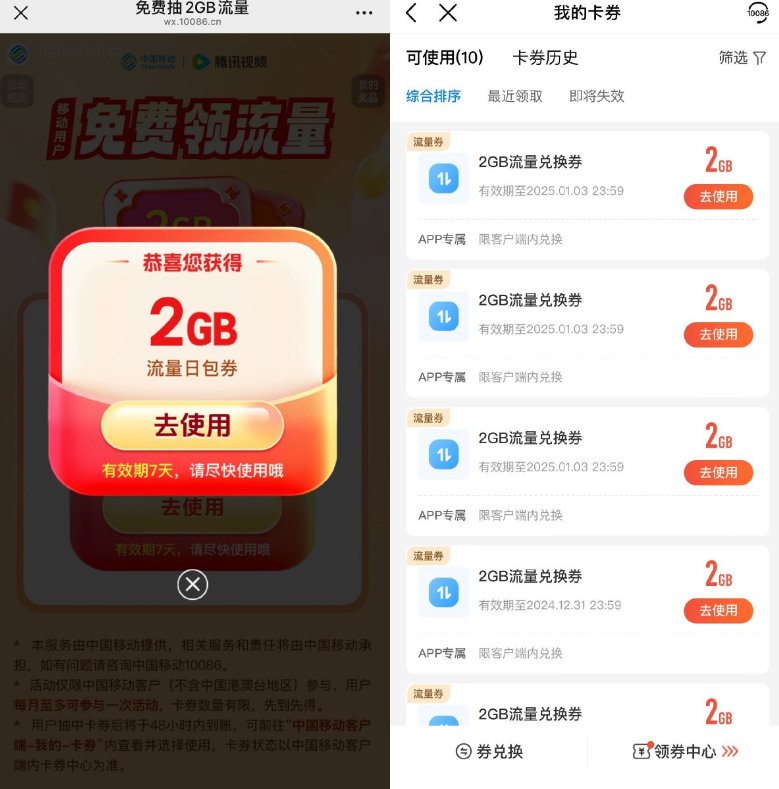
Task: Tap 去使用 on the first 2GB voucher
Action: pyautogui.click(x=718, y=196)
